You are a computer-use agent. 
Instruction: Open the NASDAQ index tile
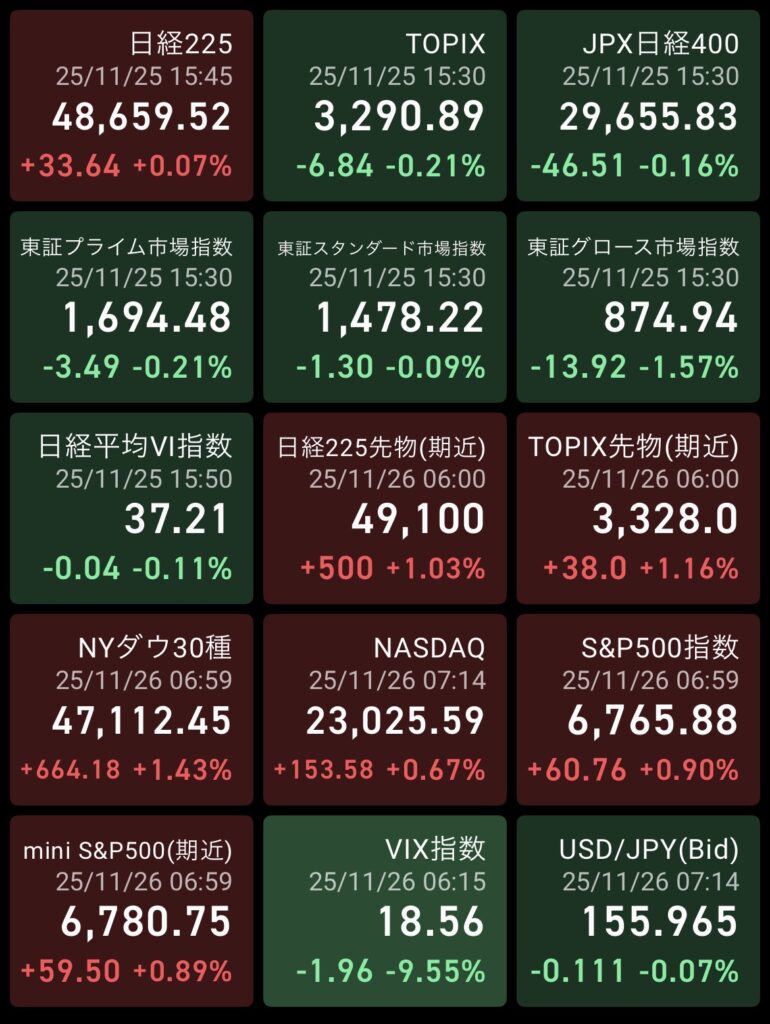385,709
